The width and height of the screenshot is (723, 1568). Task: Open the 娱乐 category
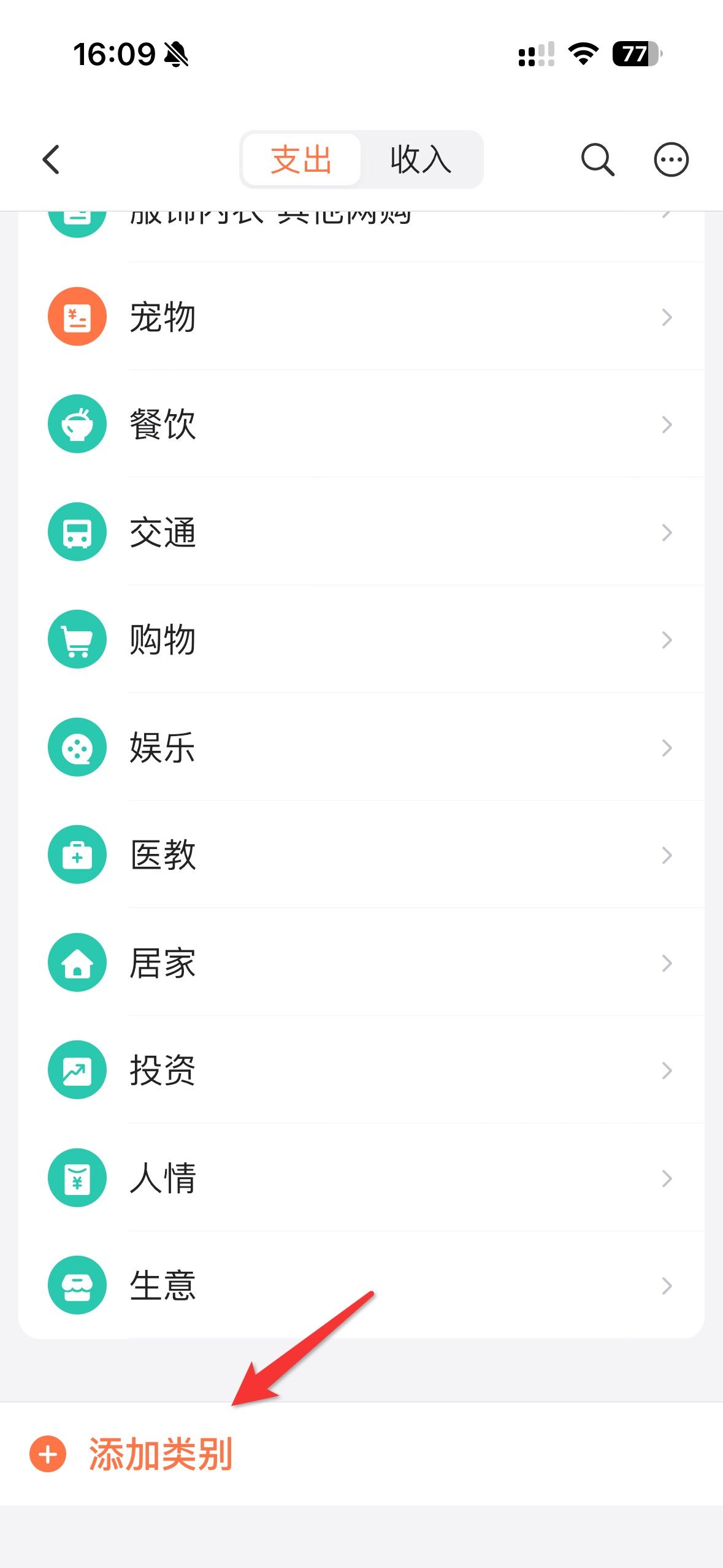361,747
